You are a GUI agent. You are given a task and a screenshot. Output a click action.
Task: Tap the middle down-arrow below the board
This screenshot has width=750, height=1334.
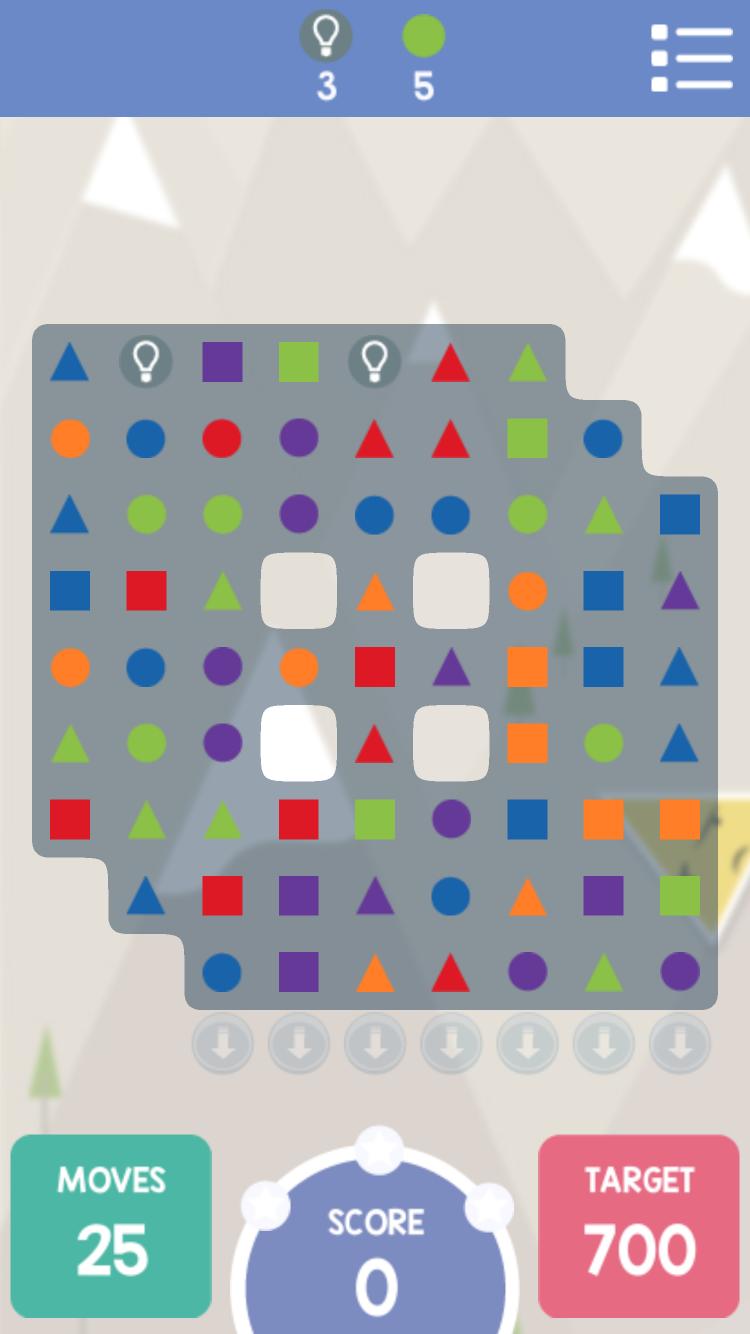(x=450, y=1043)
